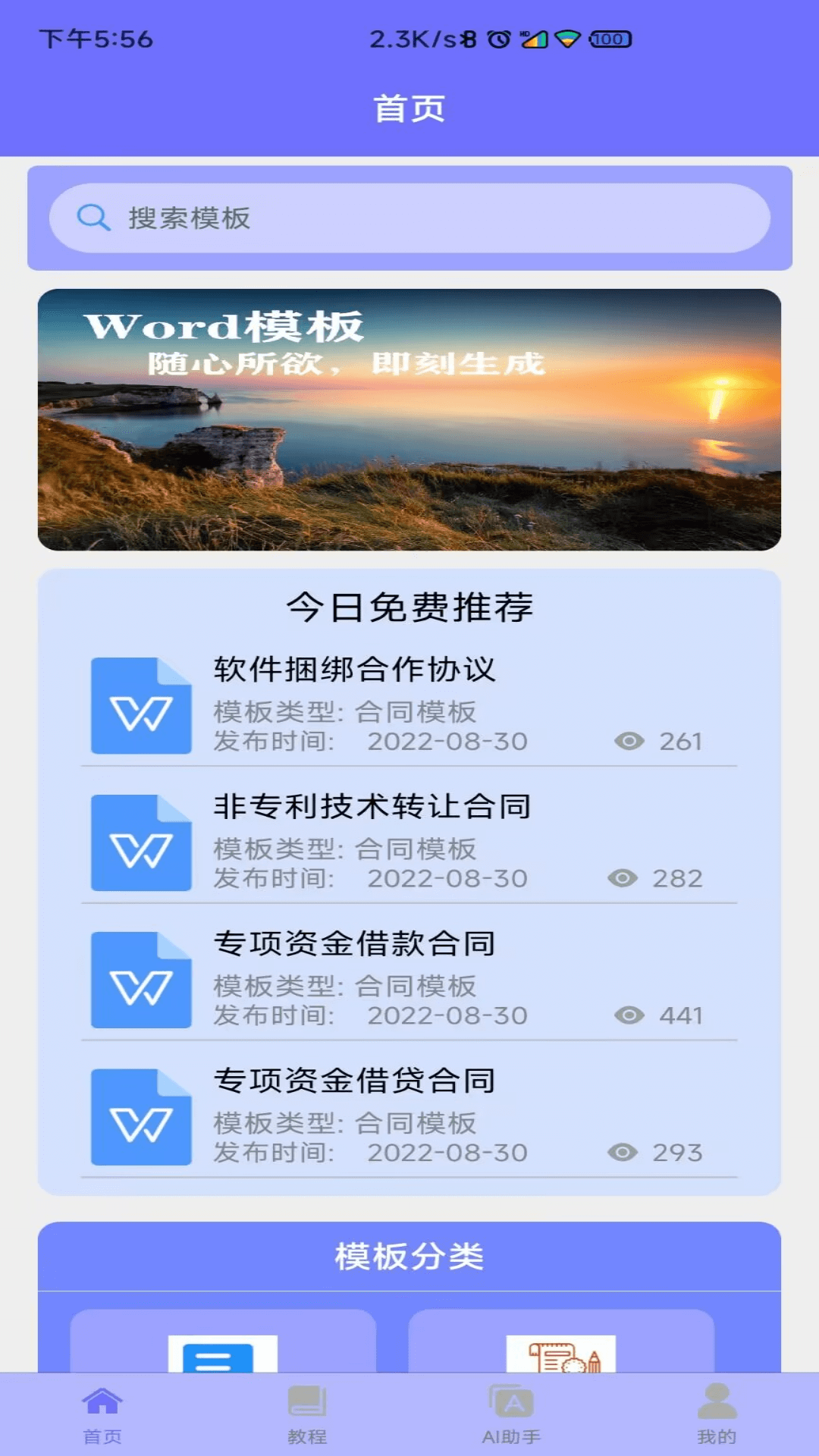Open the 专项资金借款合同 template

(x=409, y=979)
